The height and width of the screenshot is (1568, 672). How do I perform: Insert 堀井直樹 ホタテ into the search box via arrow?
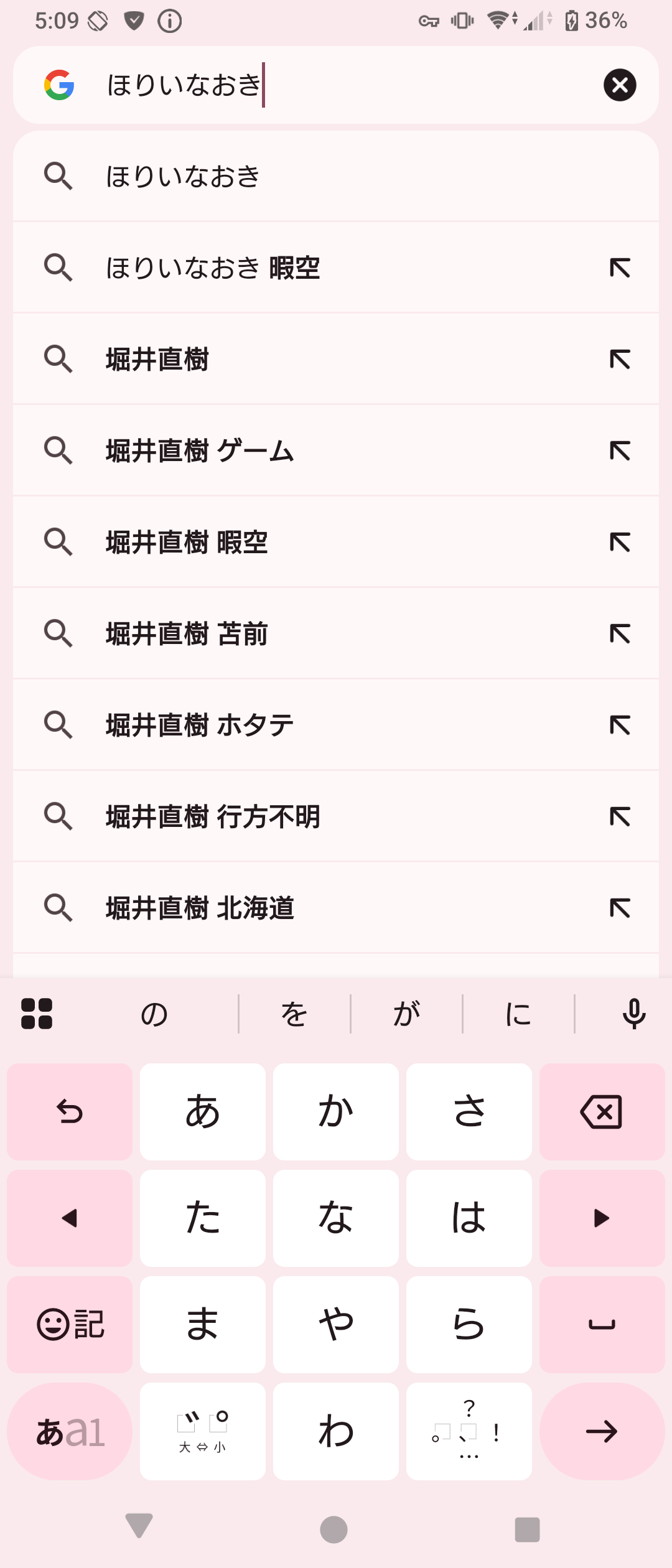point(620,726)
